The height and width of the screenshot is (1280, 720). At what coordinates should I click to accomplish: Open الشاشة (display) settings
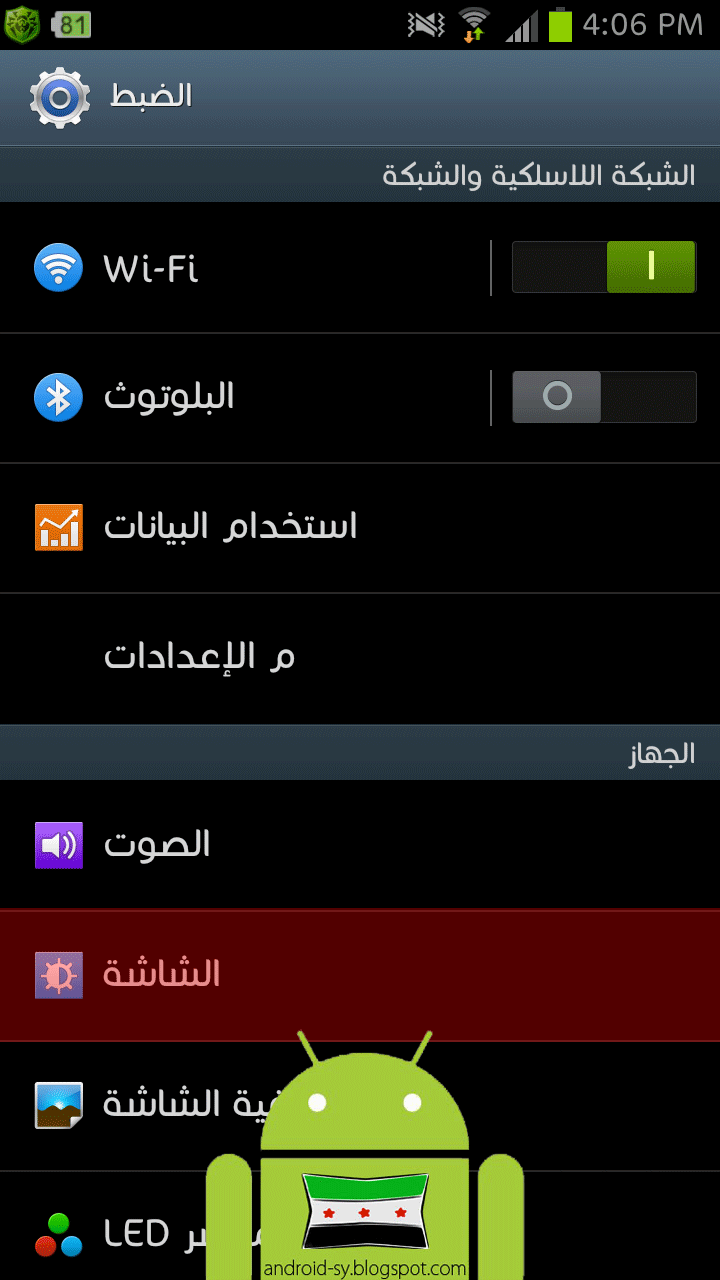(x=360, y=975)
